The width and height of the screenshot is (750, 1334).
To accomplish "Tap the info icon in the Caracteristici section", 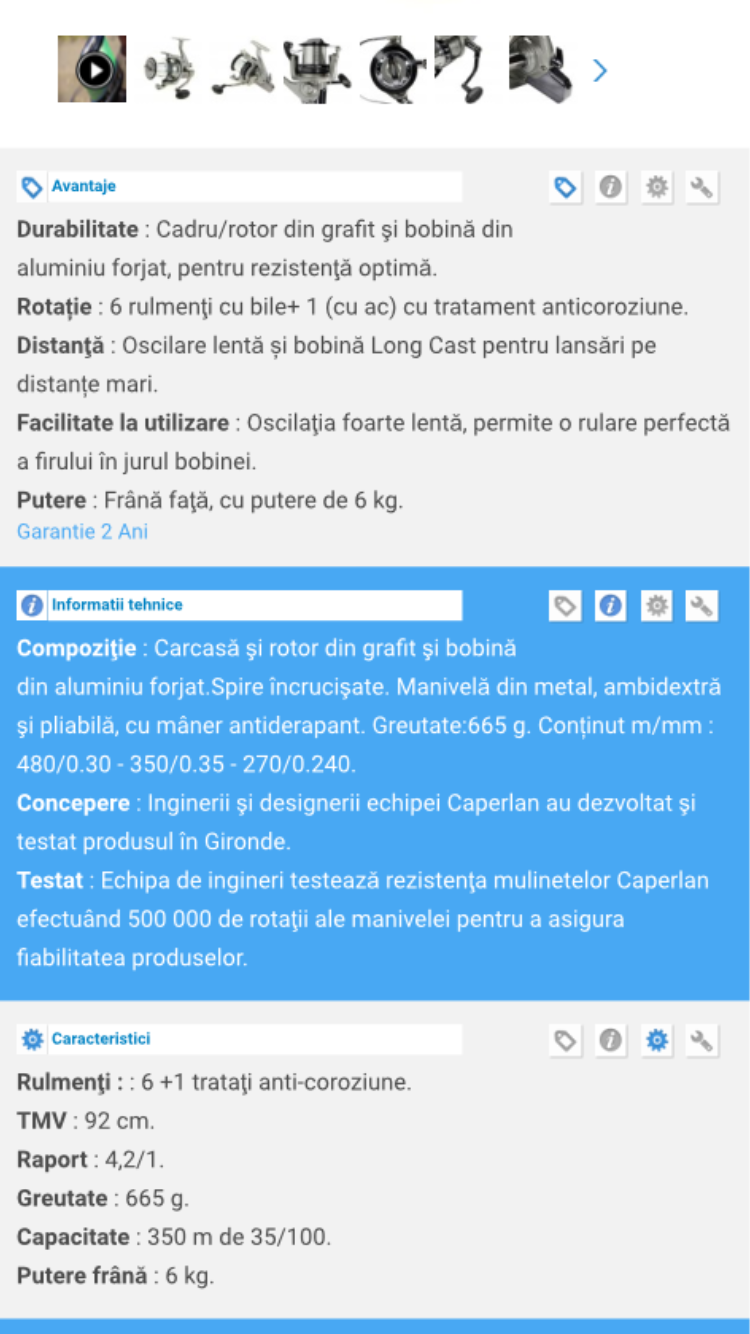I will [x=610, y=1040].
